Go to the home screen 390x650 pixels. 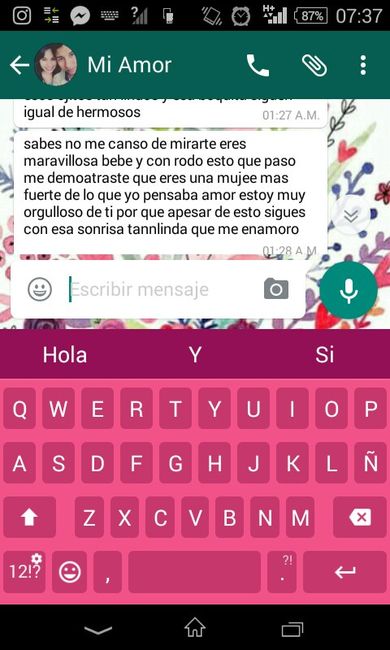195,627
